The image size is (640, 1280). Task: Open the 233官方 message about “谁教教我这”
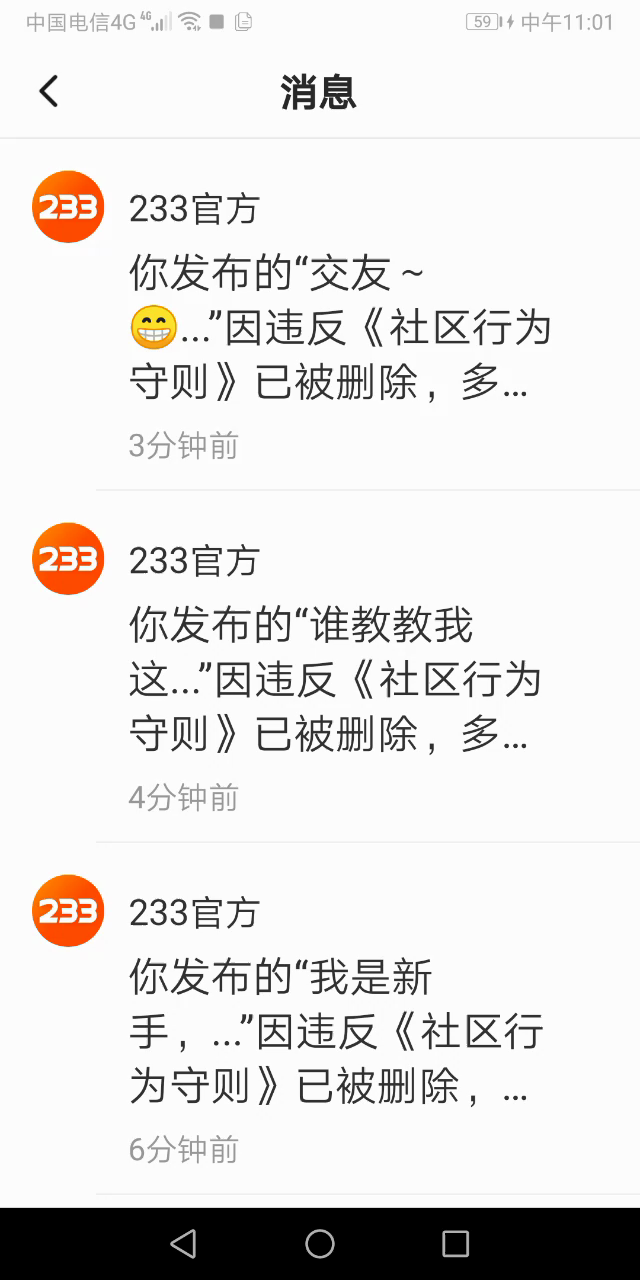tap(340, 680)
